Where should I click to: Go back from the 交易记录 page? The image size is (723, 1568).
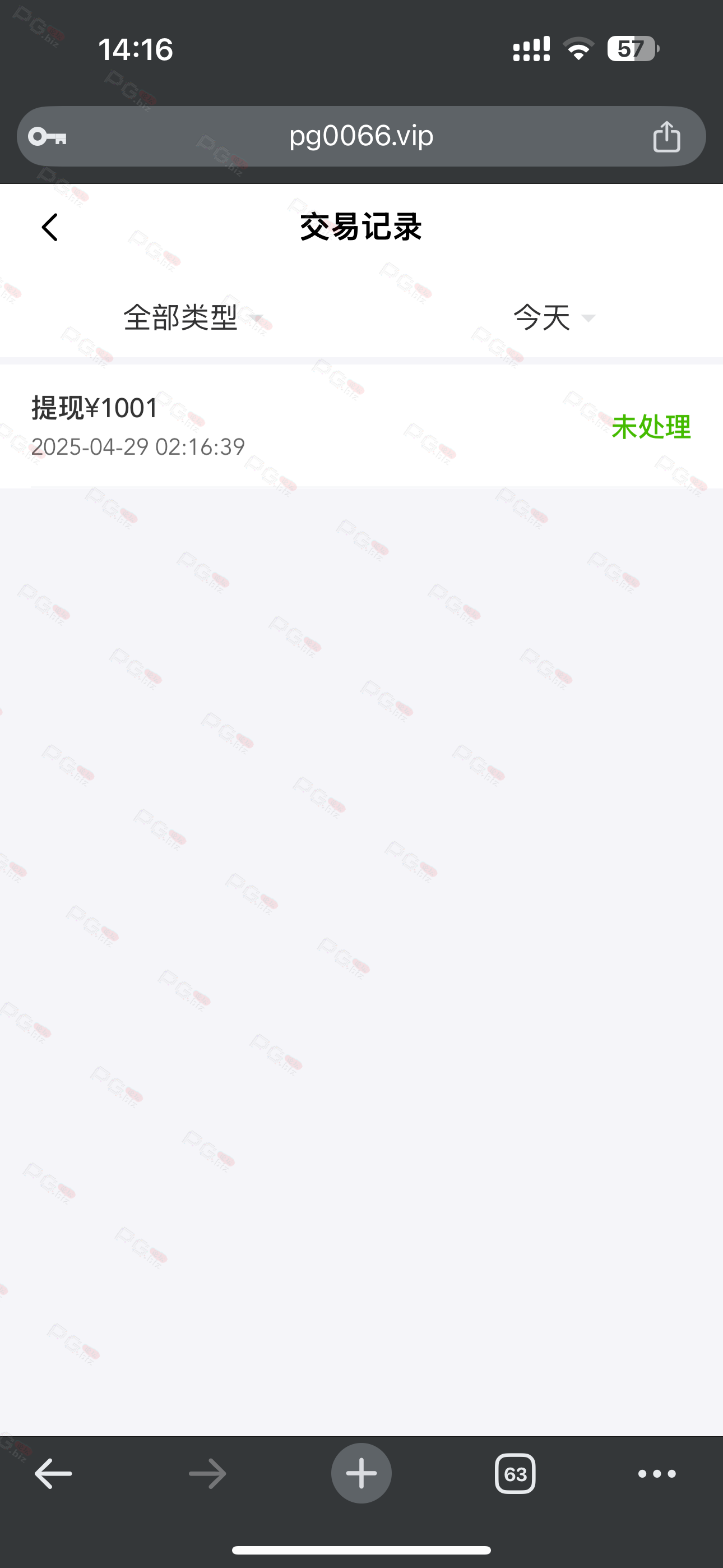pyautogui.click(x=50, y=228)
